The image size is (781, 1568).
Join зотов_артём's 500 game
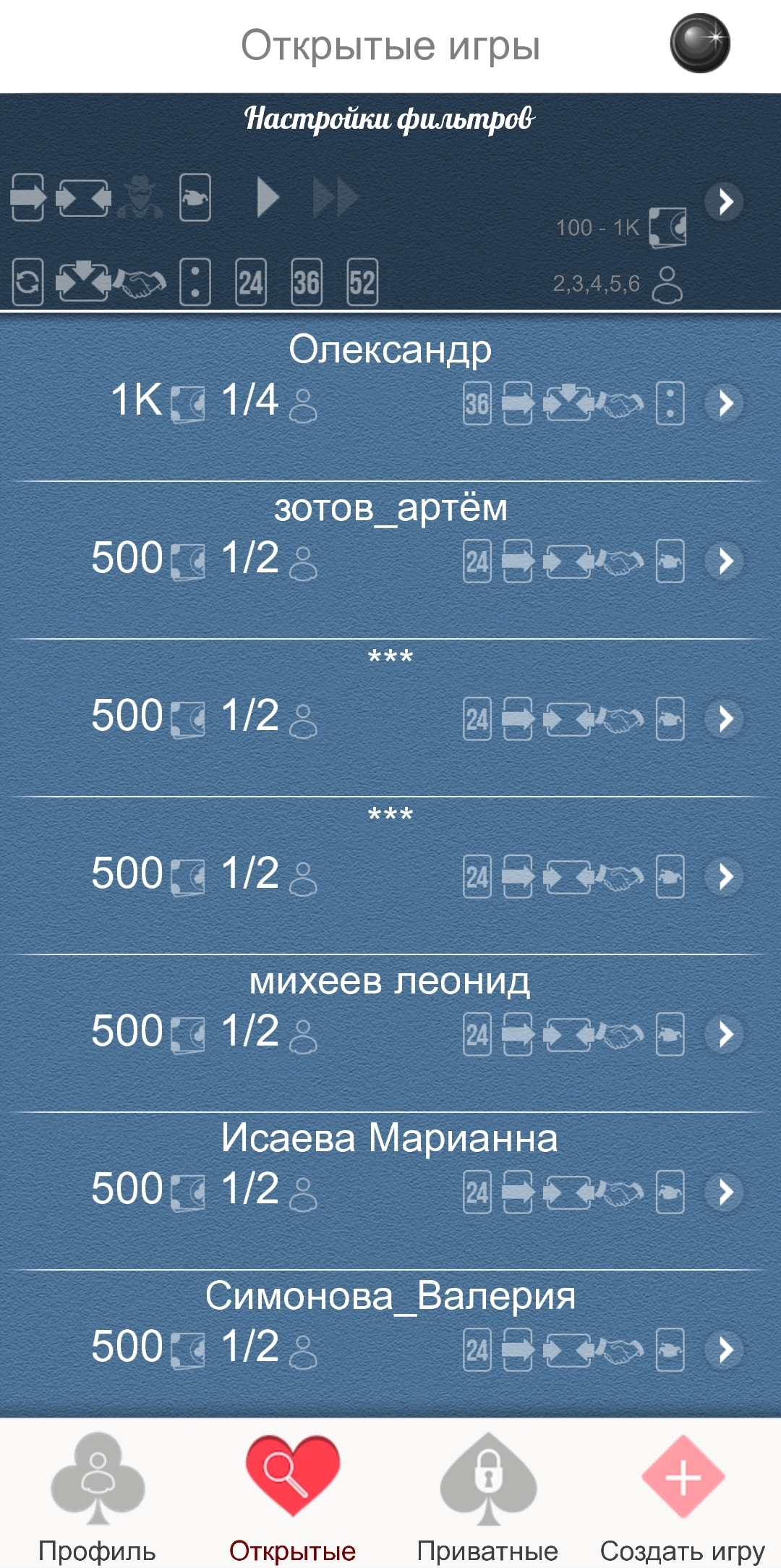[x=390, y=560]
